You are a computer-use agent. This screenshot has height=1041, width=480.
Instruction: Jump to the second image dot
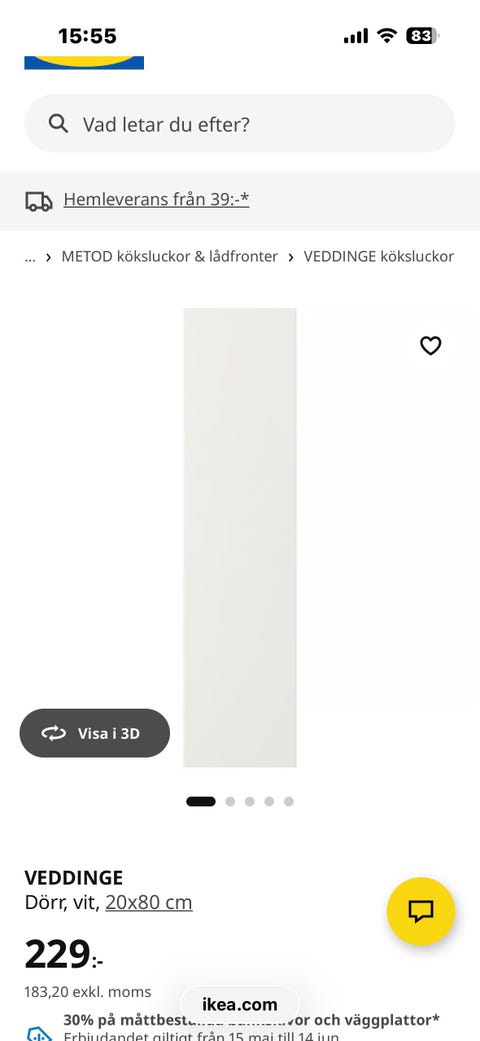[x=230, y=801]
